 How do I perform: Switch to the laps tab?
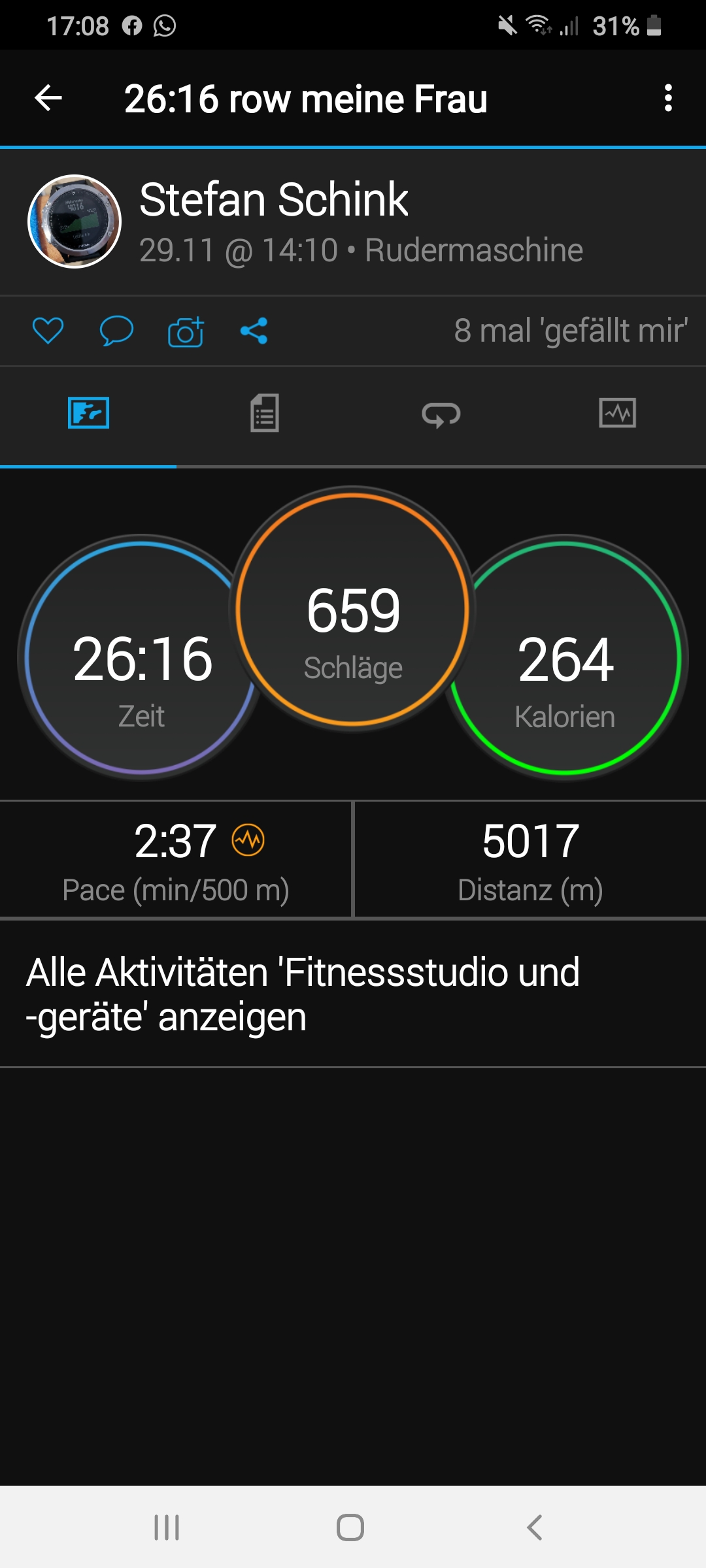(441, 414)
